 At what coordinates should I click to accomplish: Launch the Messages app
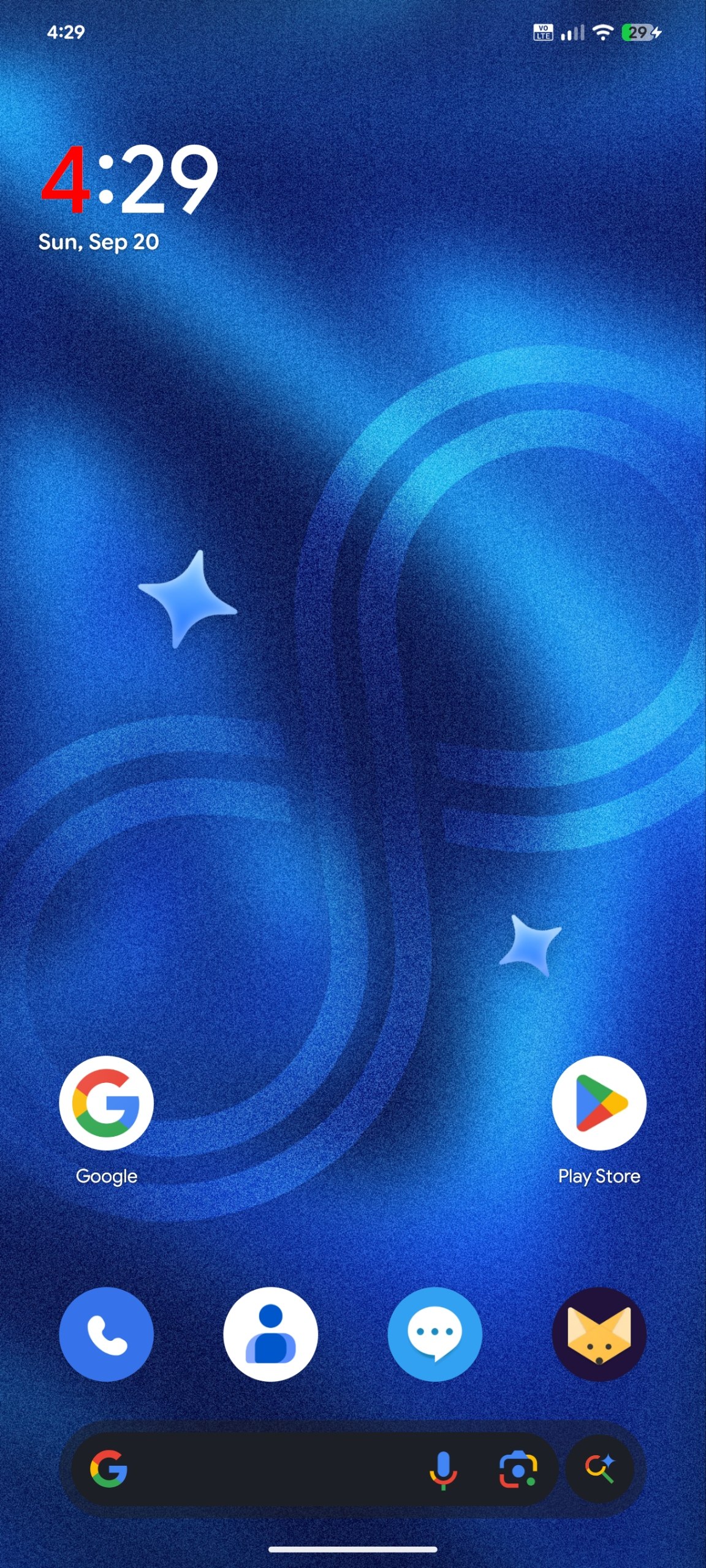click(x=435, y=1334)
